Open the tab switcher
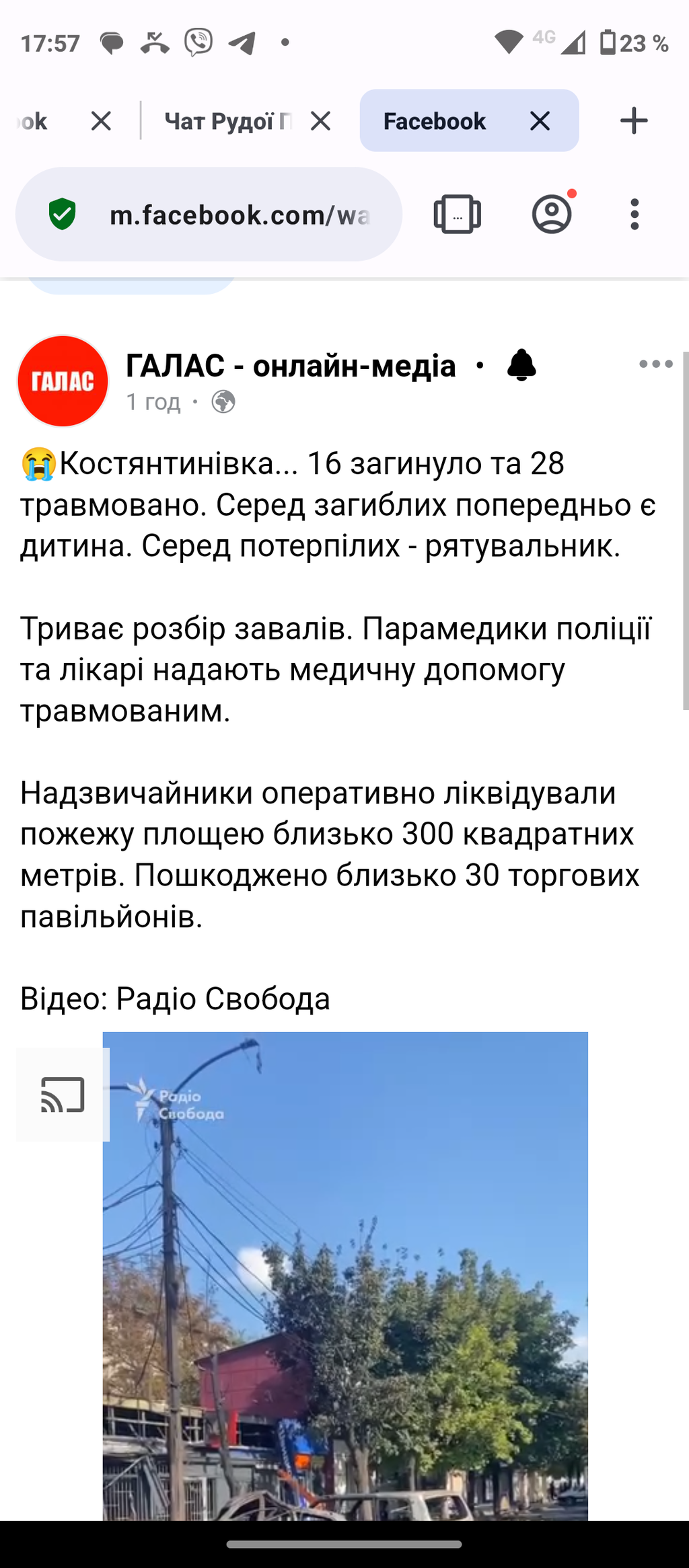The image size is (689, 1568). coord(458,214)
